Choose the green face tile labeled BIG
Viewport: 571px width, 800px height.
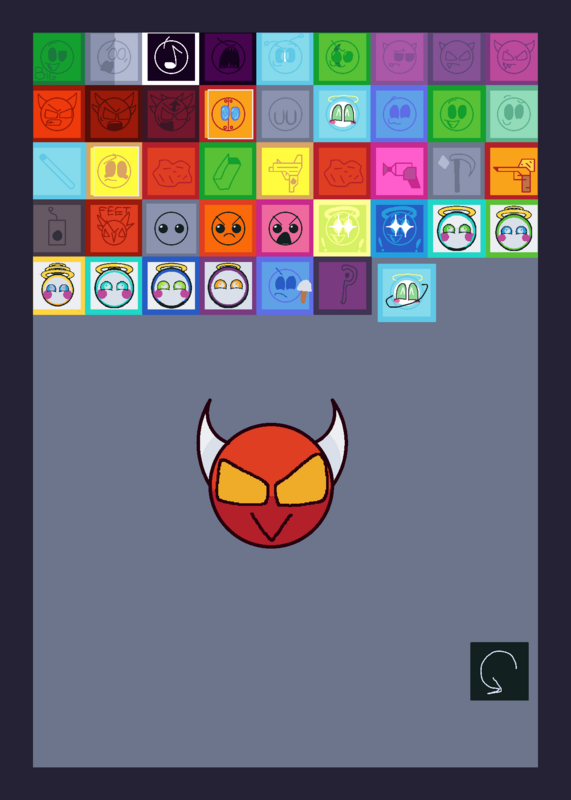58,58
